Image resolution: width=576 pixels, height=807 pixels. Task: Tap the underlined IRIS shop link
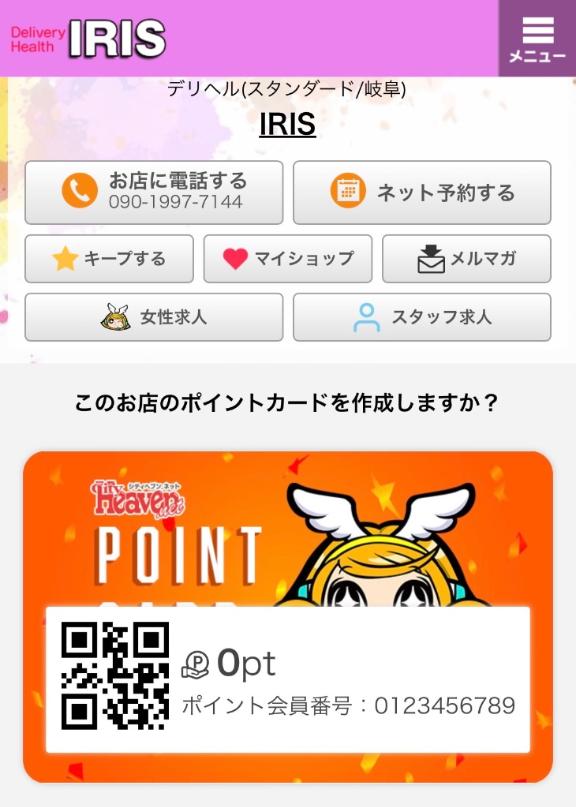(287, 124)
